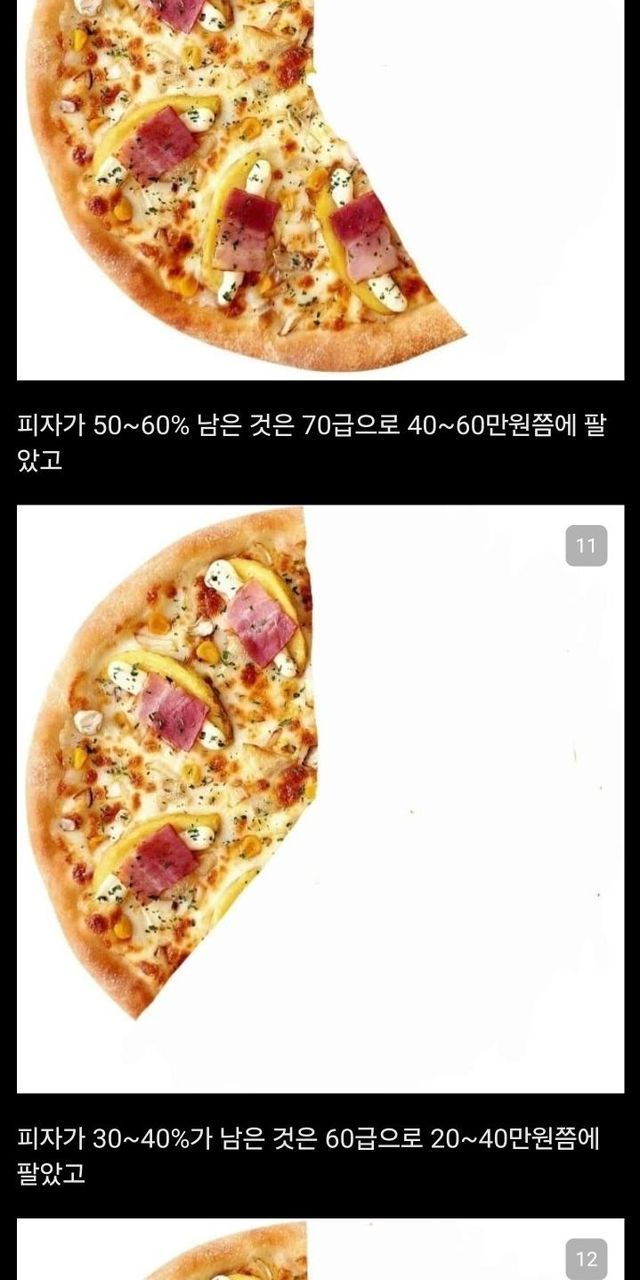Open the pizza image numbered 12

click(x=320, y=1250)
